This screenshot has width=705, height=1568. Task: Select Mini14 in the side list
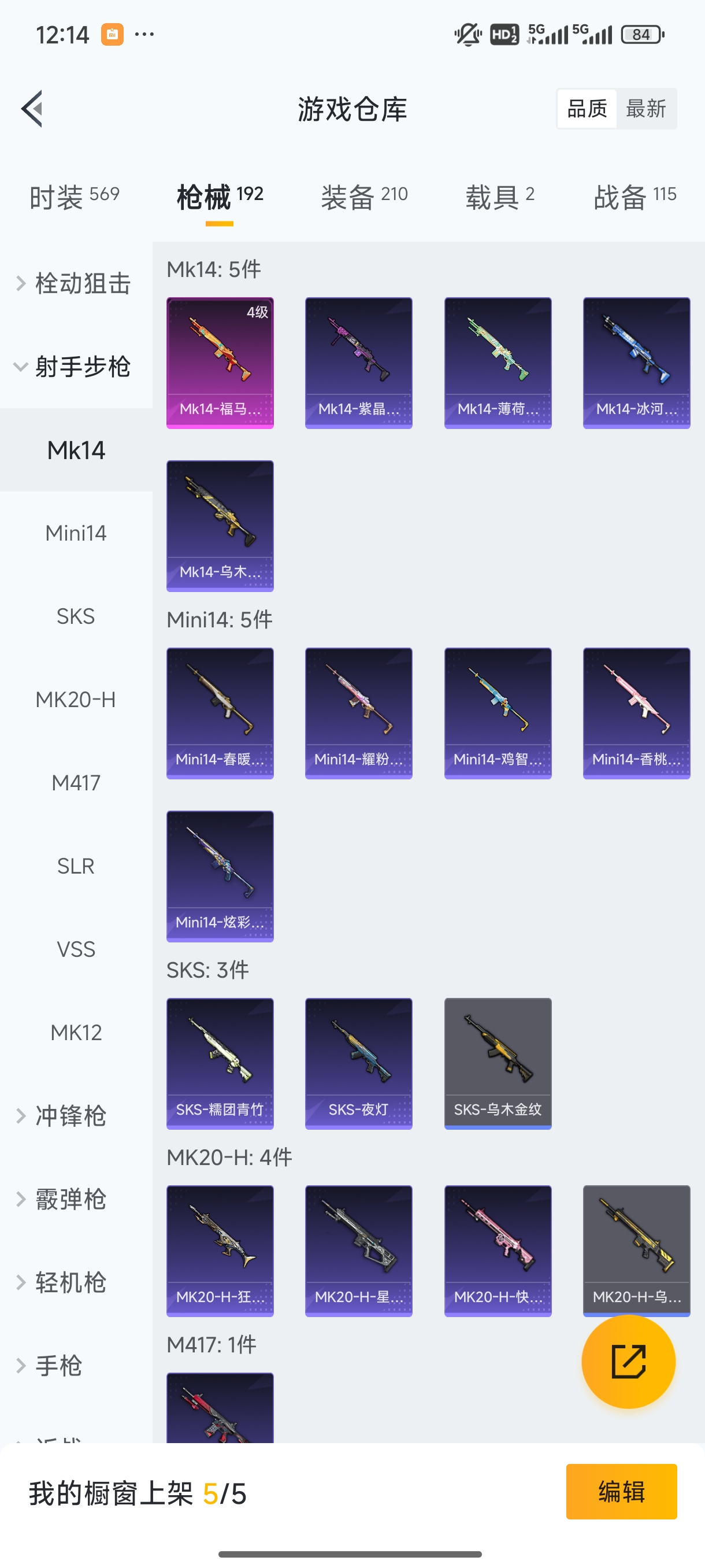[76, 533]
